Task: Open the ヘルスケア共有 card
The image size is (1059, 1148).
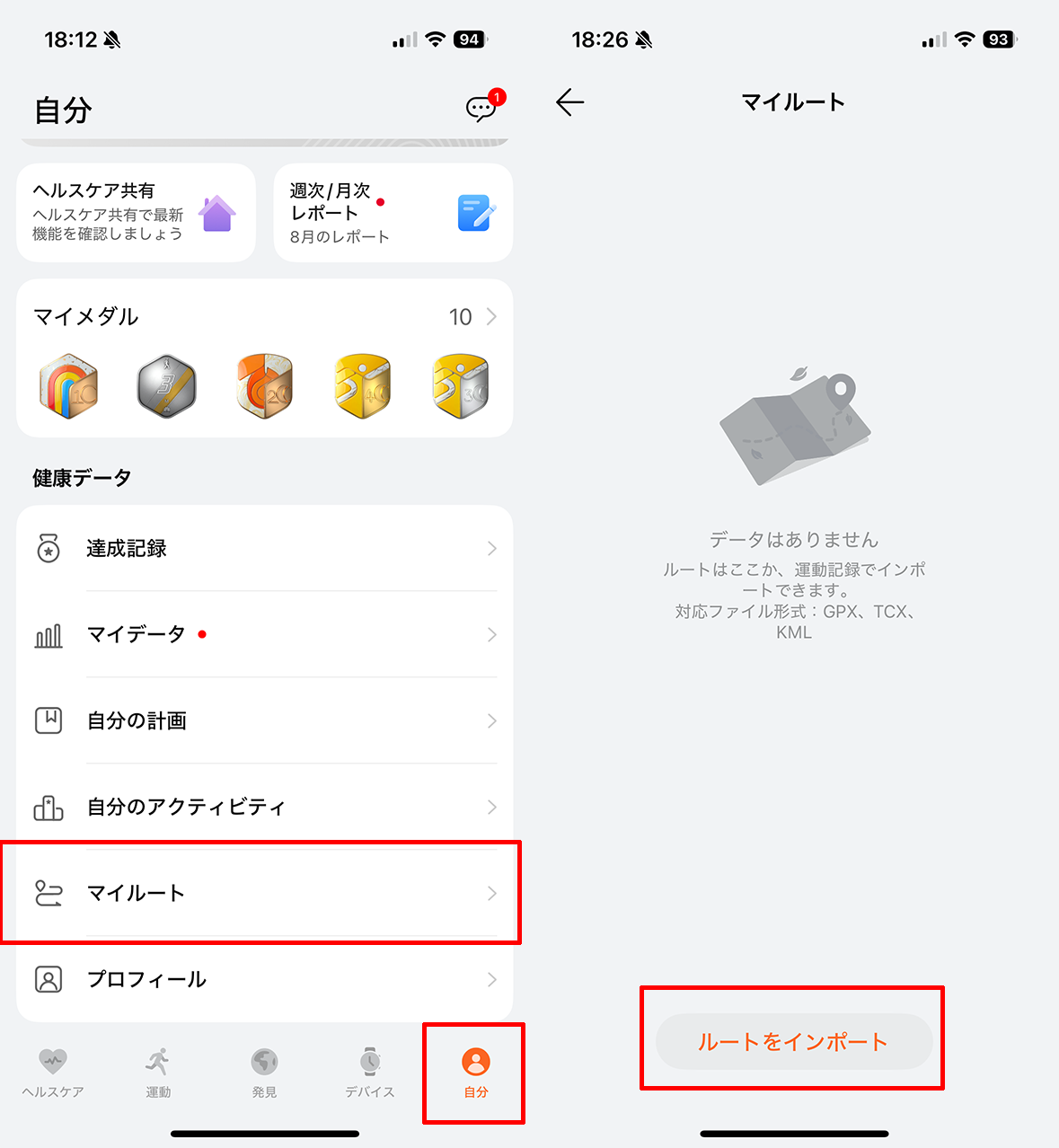Action: [136, 213]
